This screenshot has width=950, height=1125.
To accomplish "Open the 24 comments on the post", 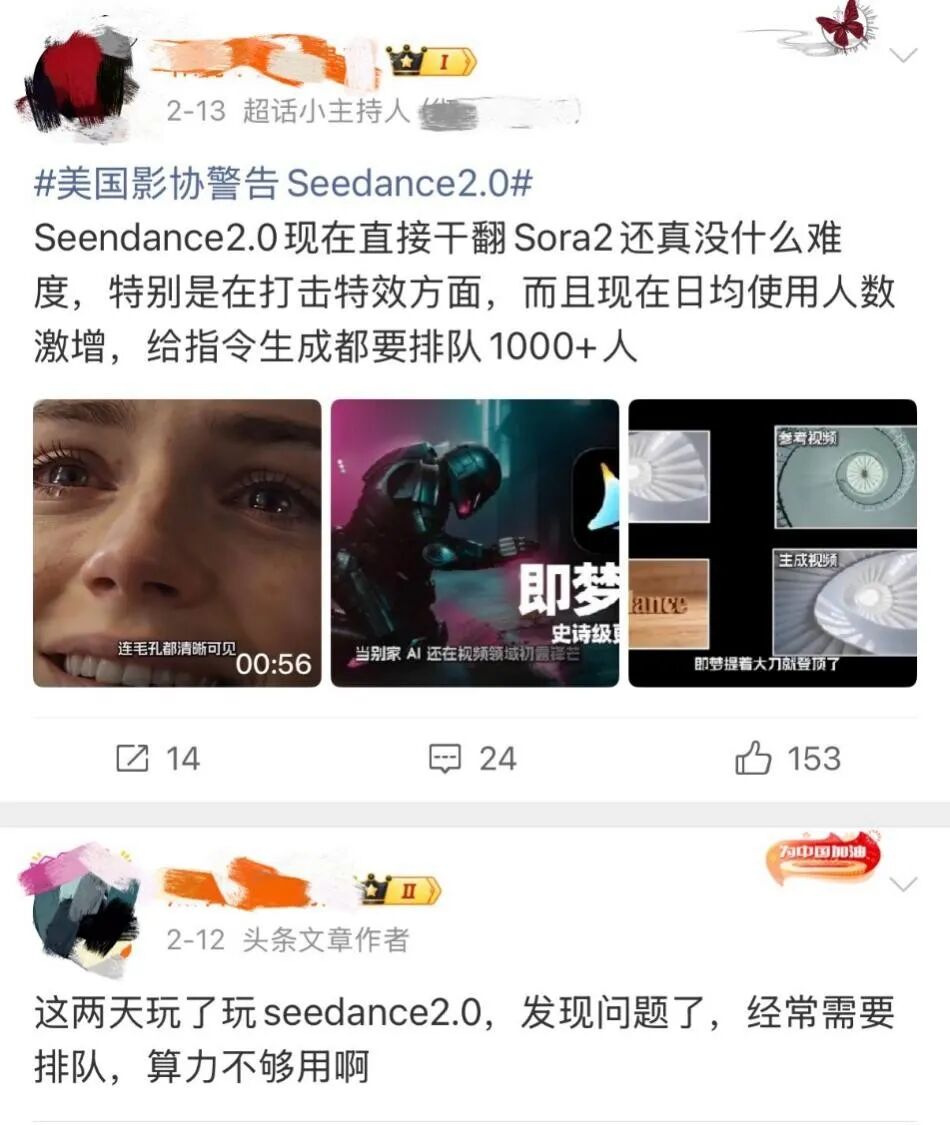I will [472, 759].
